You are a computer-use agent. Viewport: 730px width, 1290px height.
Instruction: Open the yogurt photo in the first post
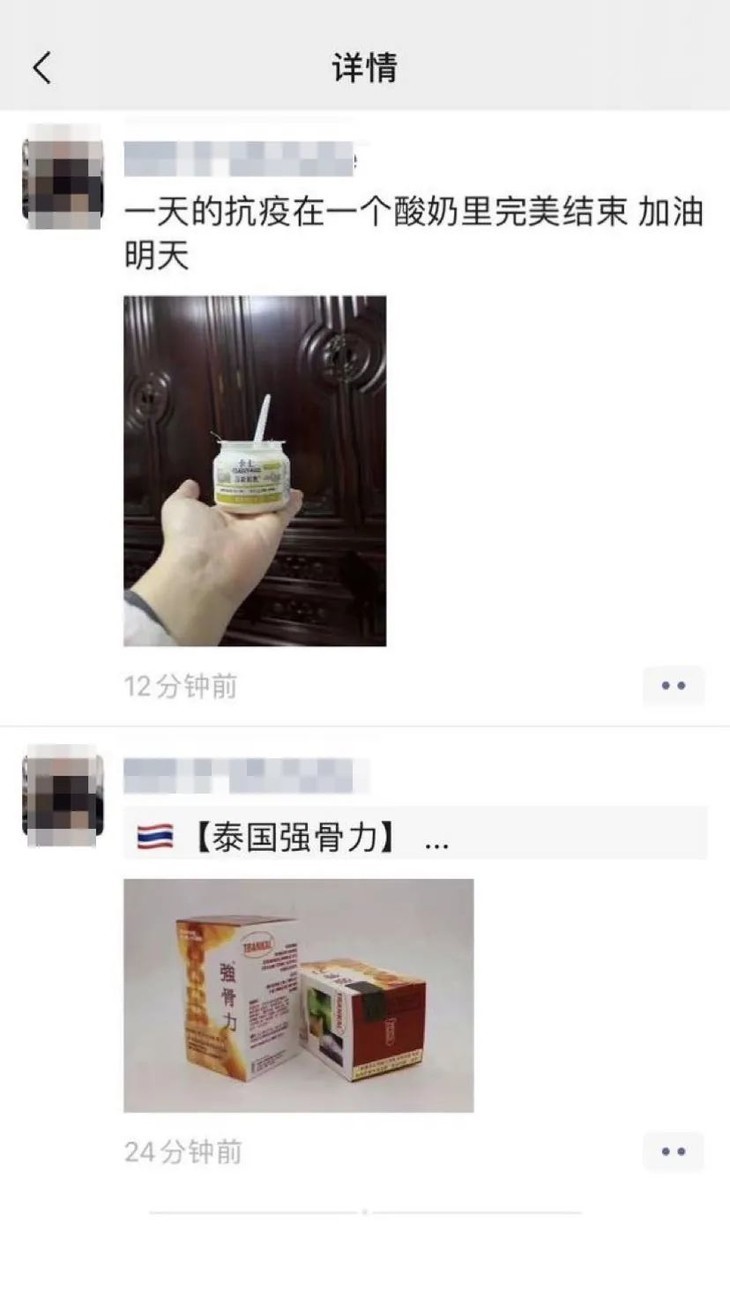(x=254, y=470)
